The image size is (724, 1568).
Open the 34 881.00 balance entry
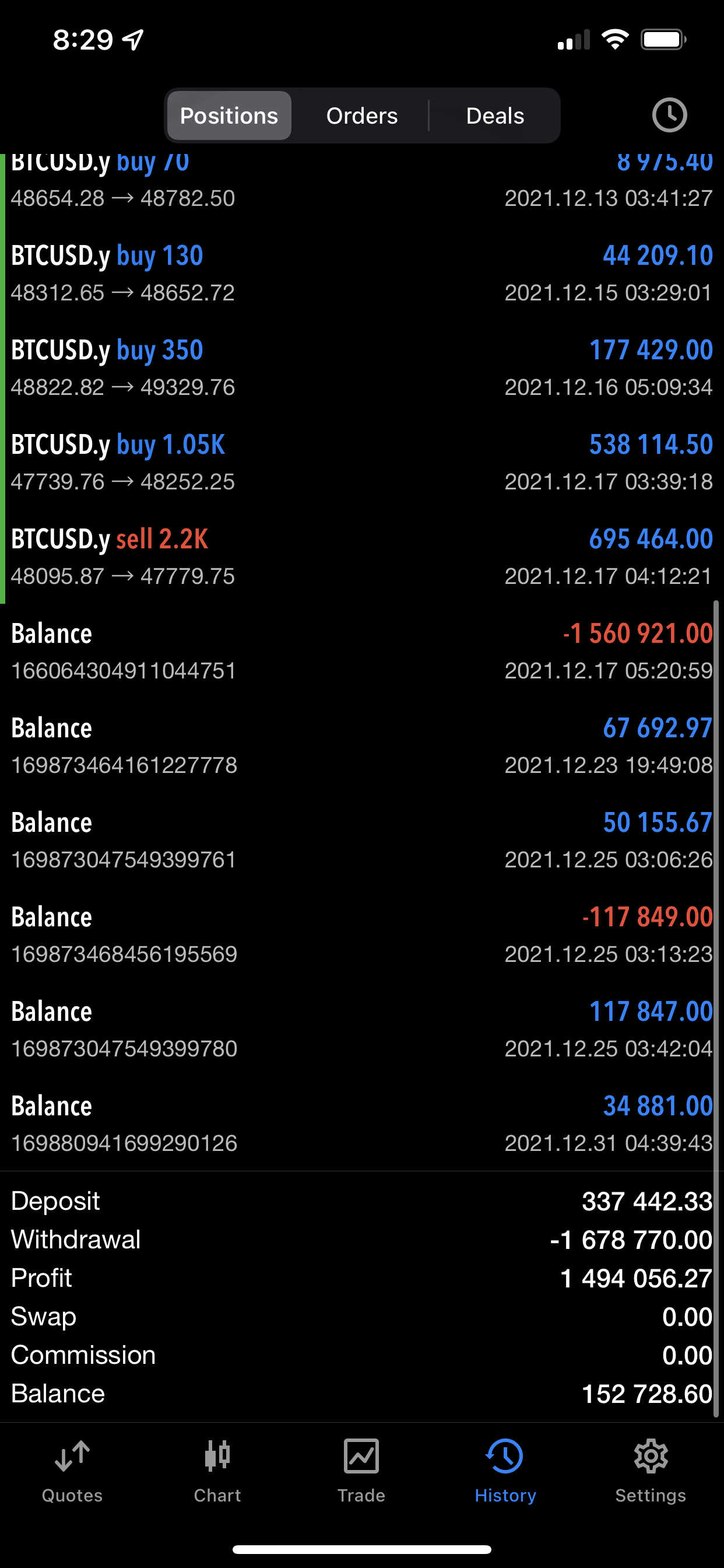361,1123
